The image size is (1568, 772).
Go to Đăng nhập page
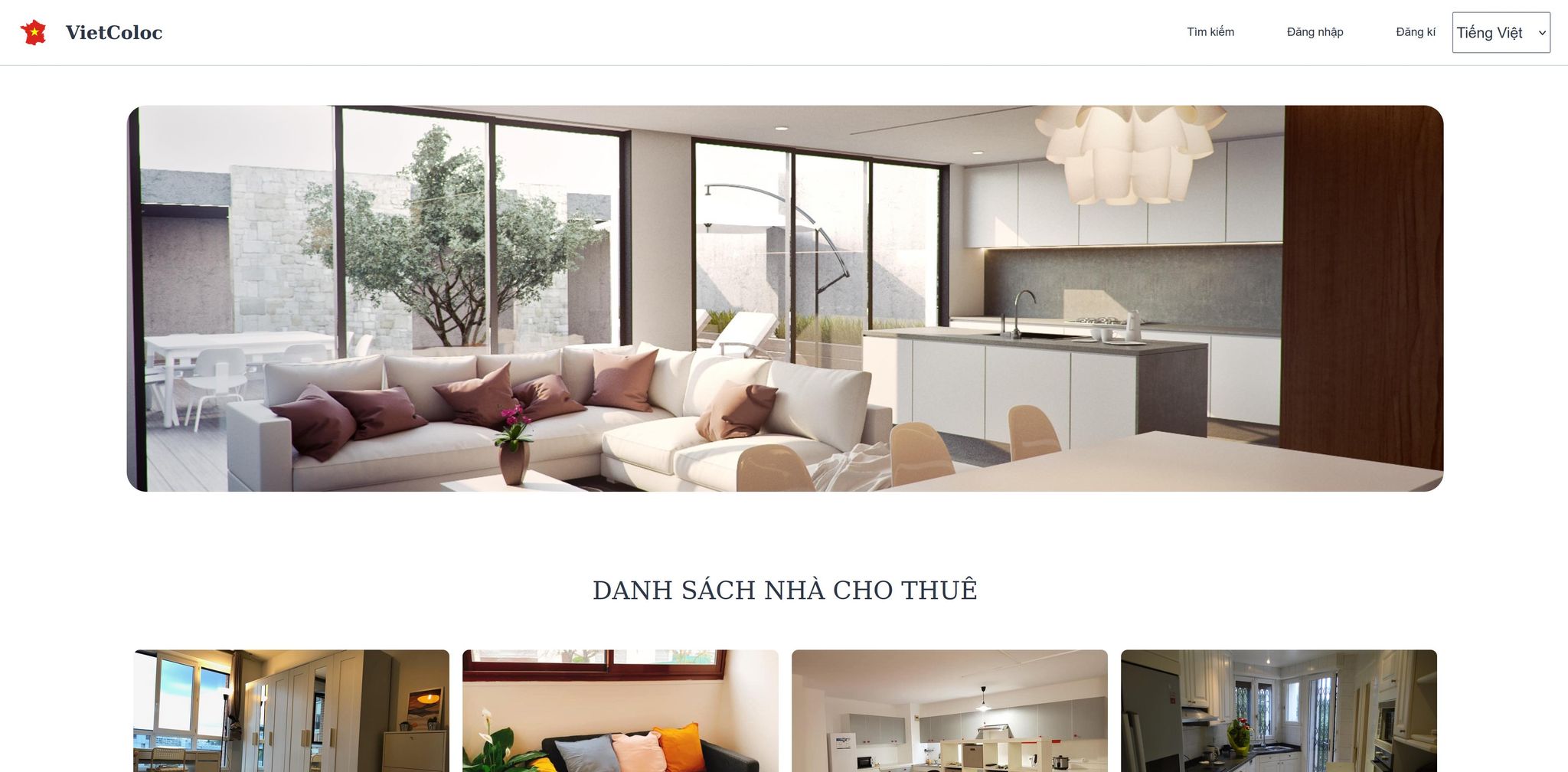(x=1314, y=32)
